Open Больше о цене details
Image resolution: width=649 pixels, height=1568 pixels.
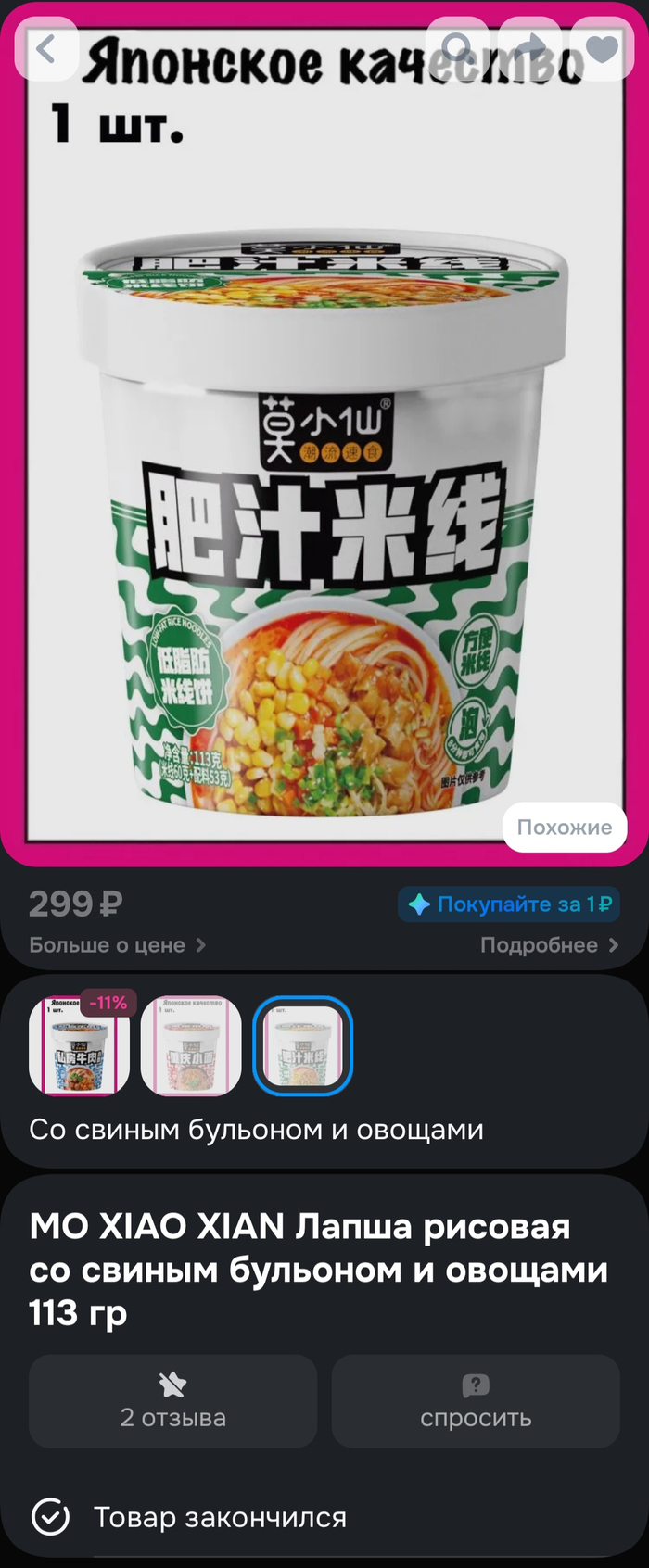coord(117,945)
